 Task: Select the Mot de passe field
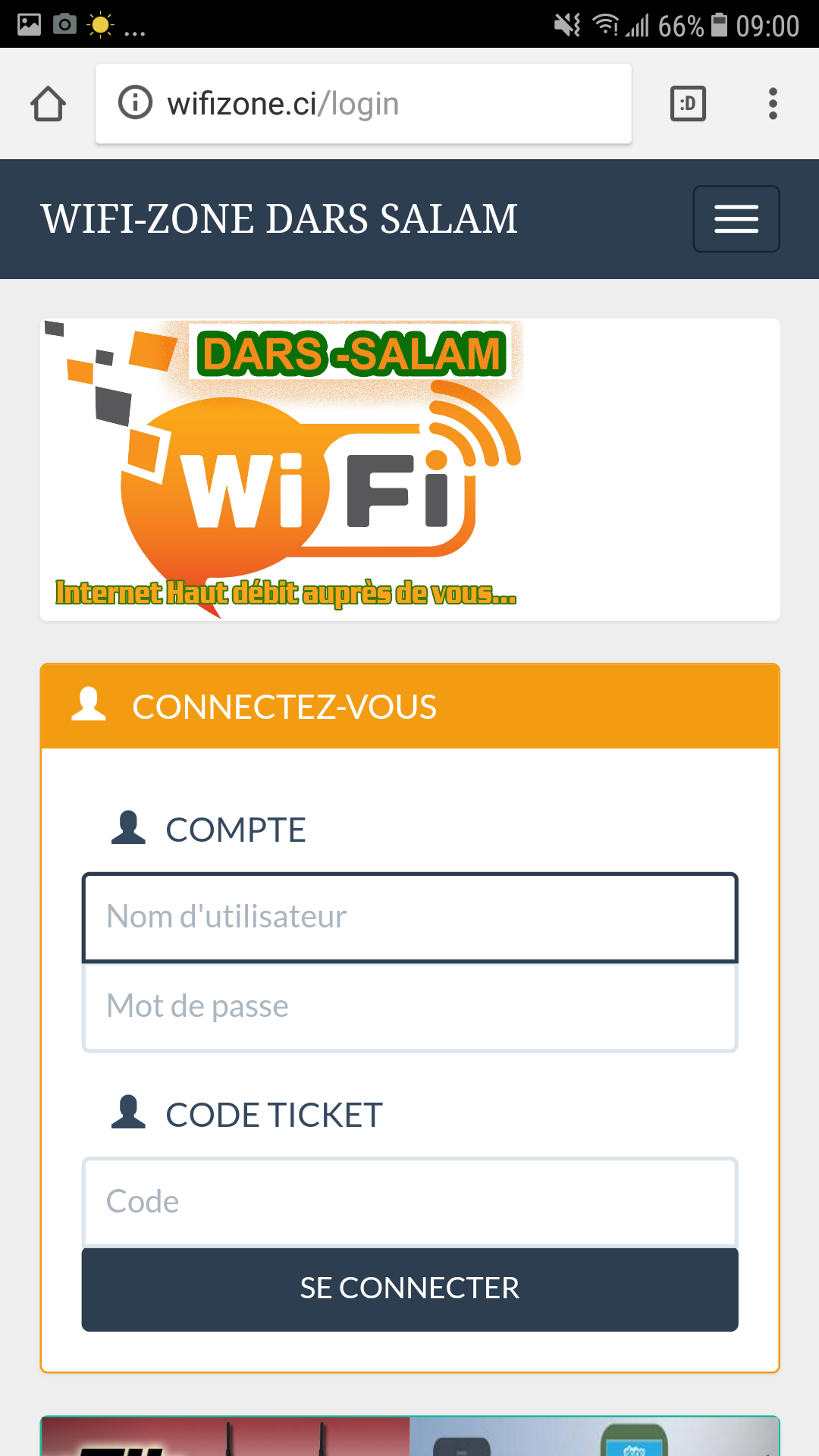coord(409,1007)
